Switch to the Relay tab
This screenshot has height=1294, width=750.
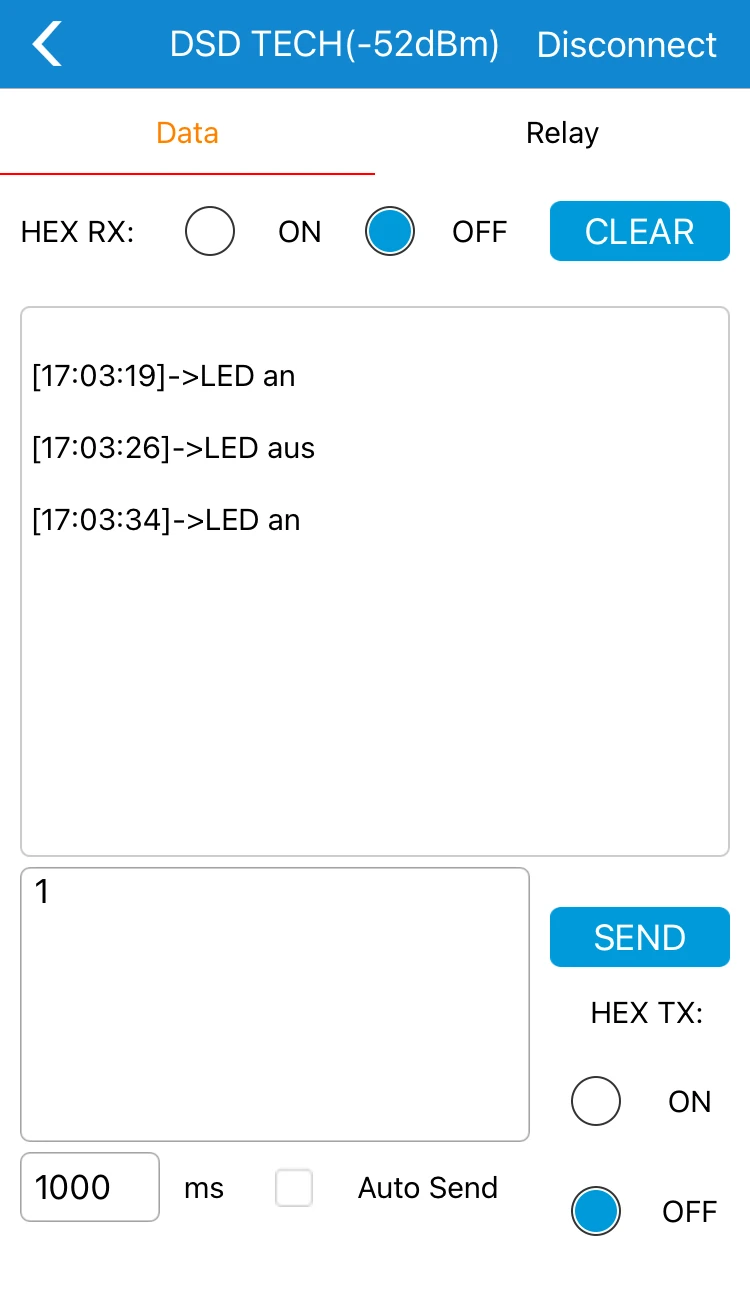[x=562, y=133]
